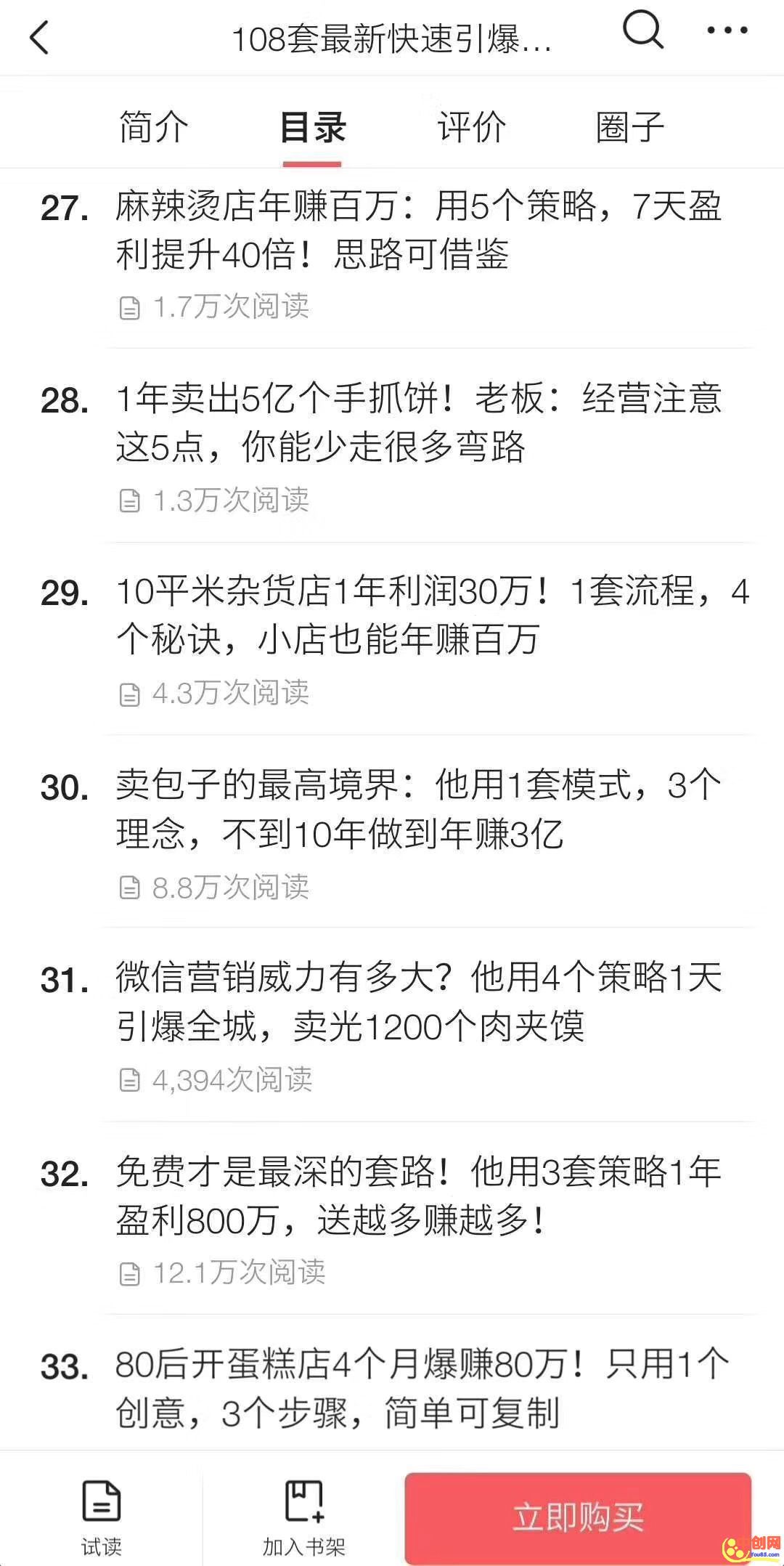Open chapter 31 about 微信营销
Image resolution: width=784 pixels, height=1566 pixels.
click(420, 1002)
